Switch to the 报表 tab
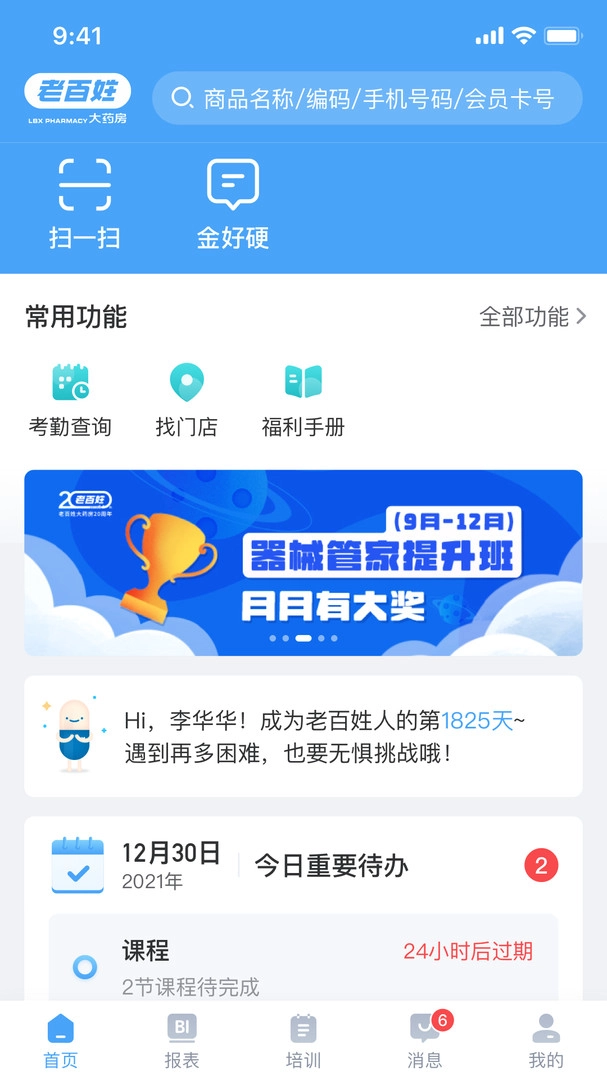 click(x=182, y=1041)
